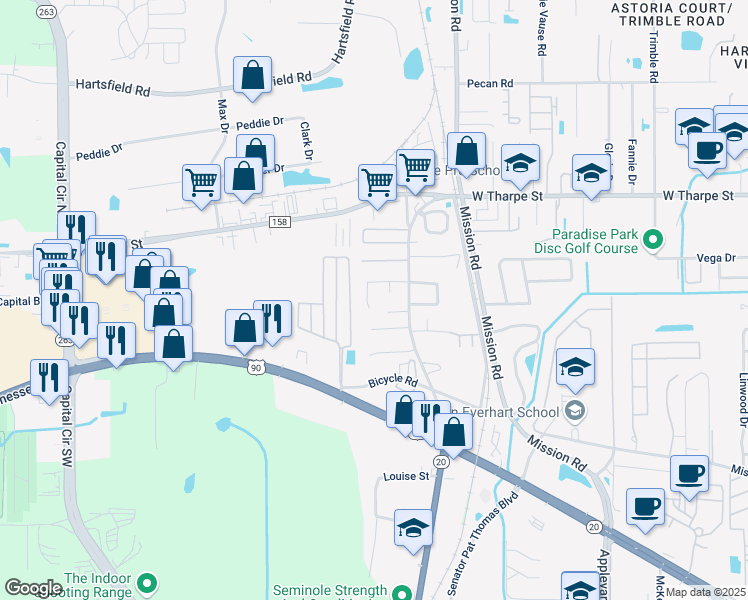Open The Indoor Shooting Range pin
748x600 pixels.
point(148,582)
